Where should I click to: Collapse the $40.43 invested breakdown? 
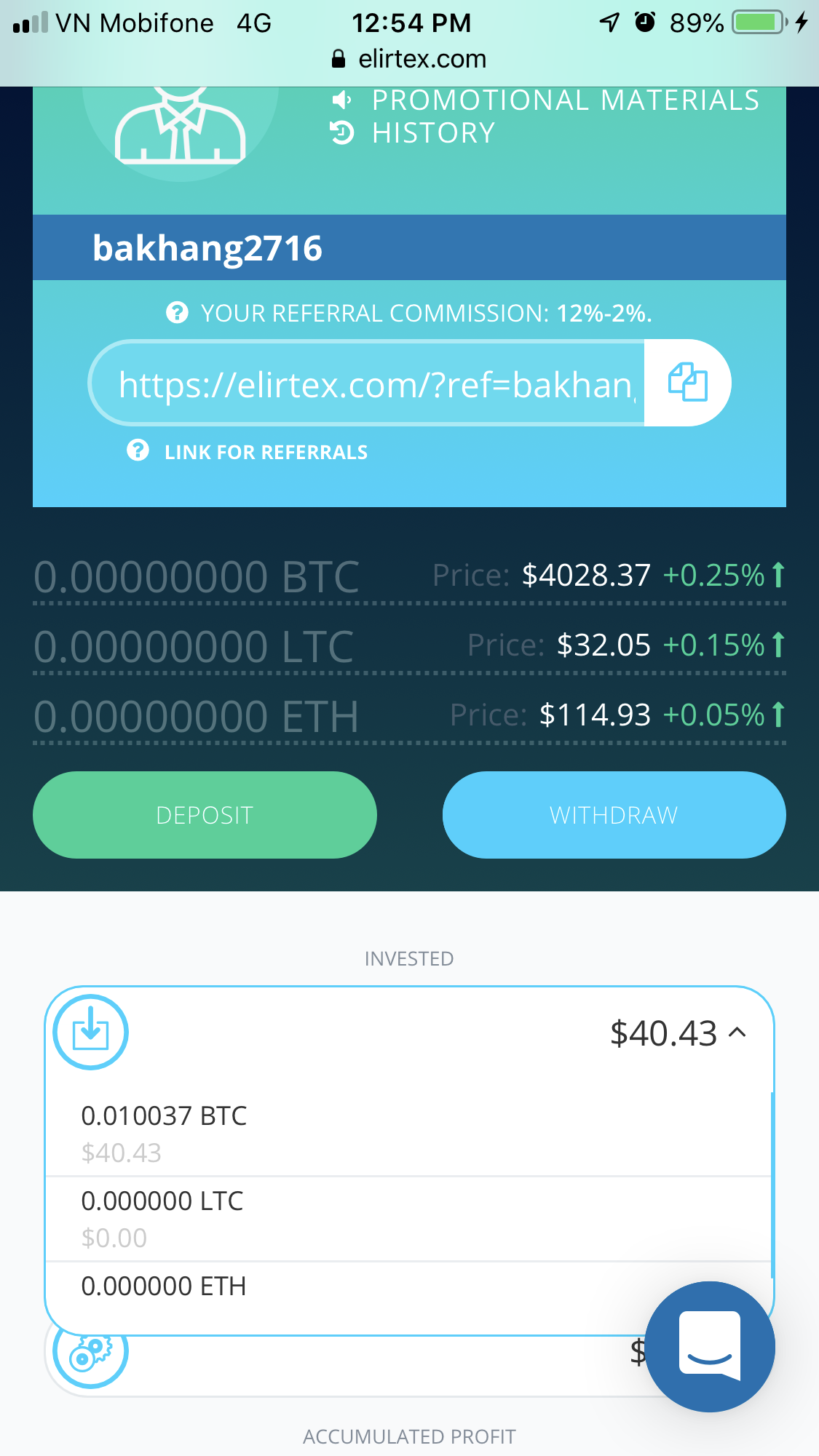(737, 1033)
